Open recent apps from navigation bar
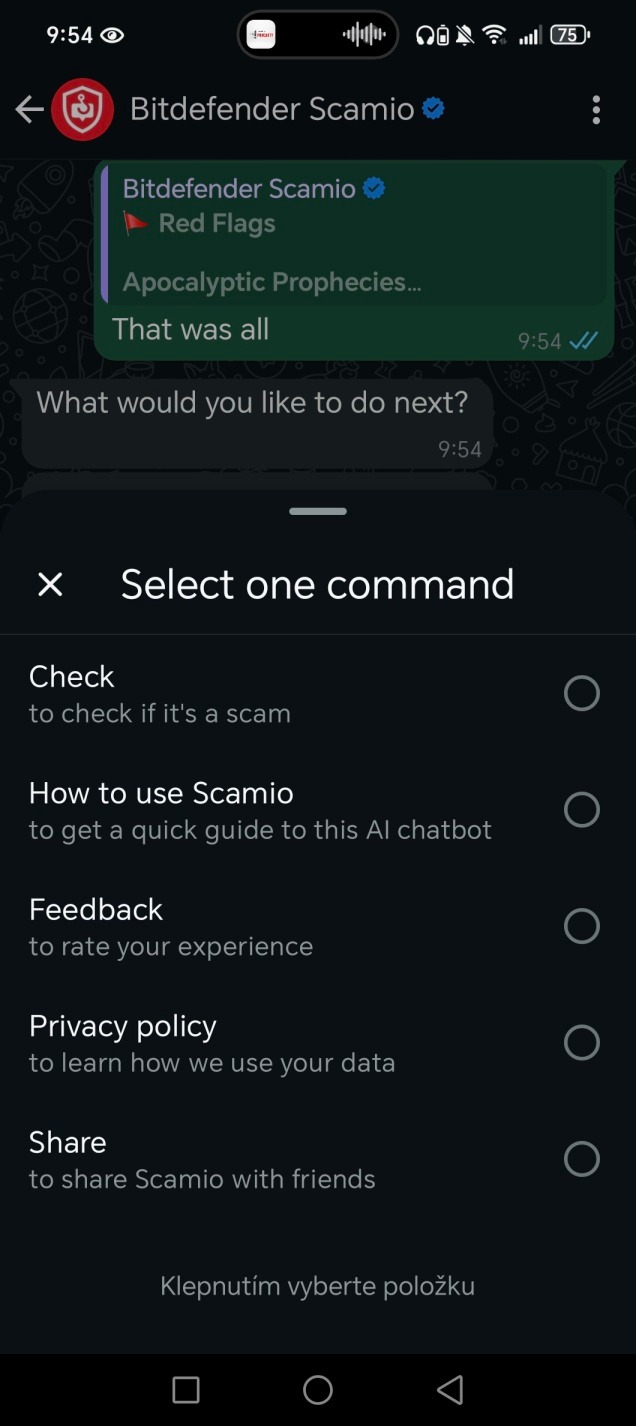Viewport: 636px width, 1426px height. pyautogui.click(x=186, y=1389)
